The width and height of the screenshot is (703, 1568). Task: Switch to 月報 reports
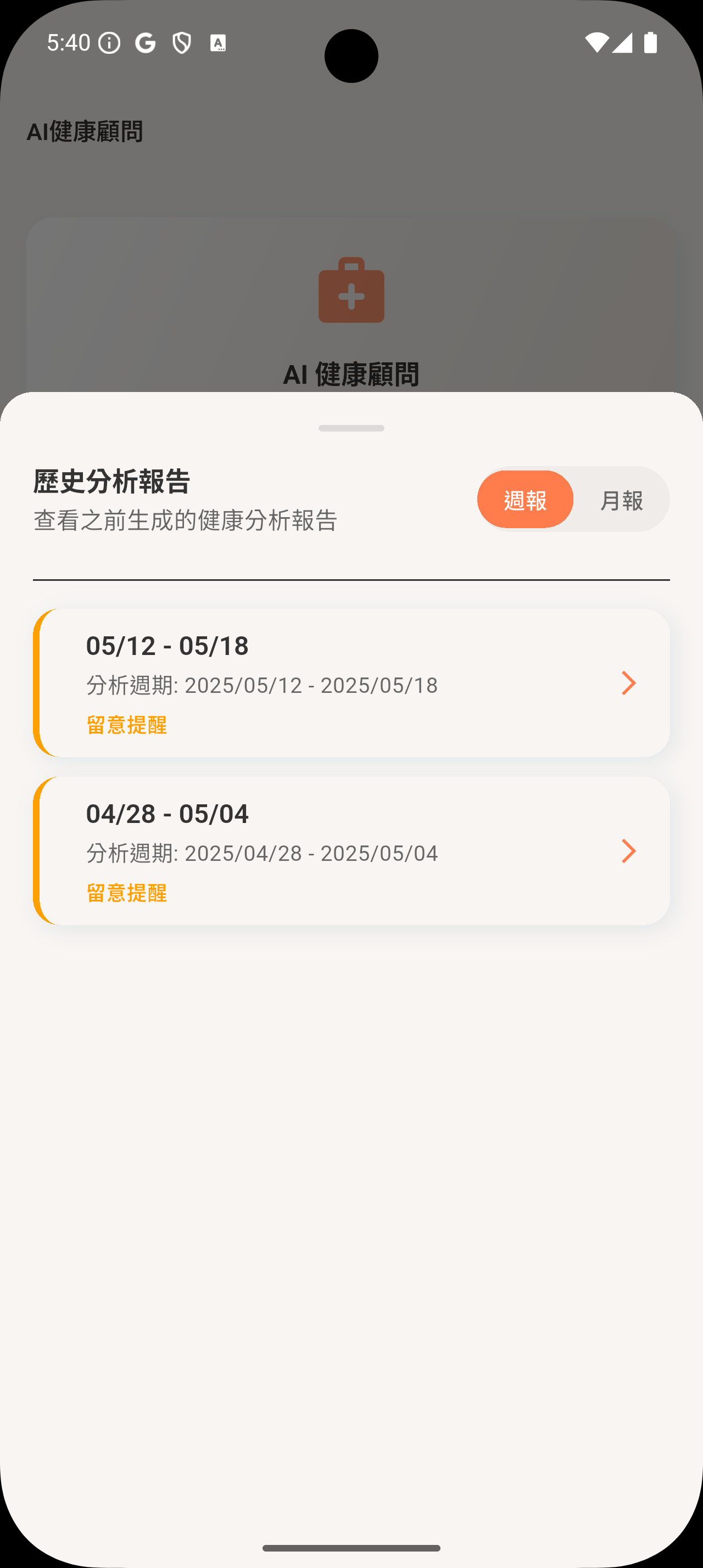coord(621,499)
